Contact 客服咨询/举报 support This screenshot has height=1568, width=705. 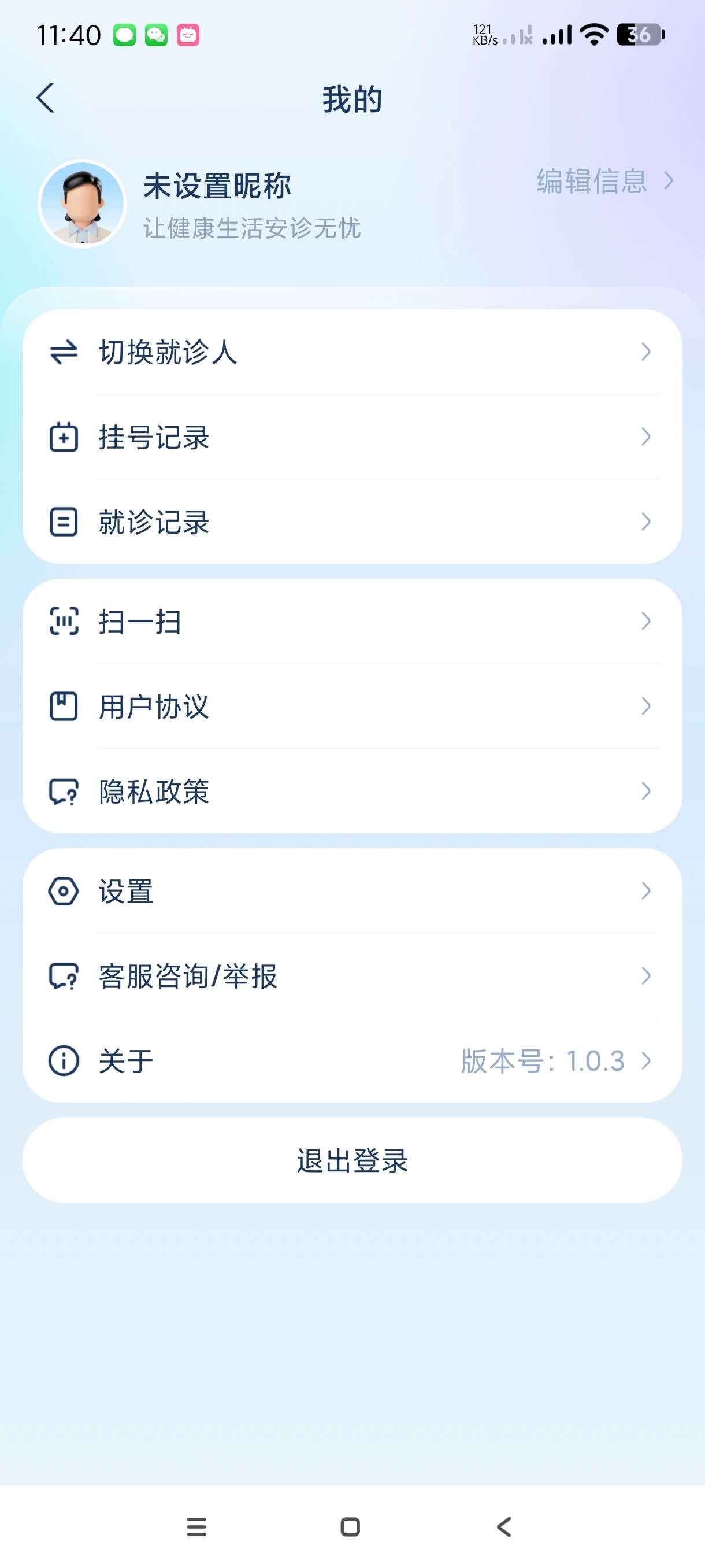point(352,976)
